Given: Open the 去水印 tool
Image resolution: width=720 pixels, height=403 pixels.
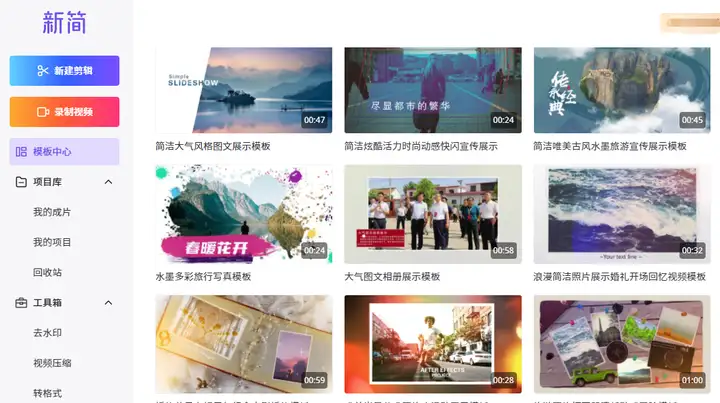Looking at the screenshot, I should (47, 332).
